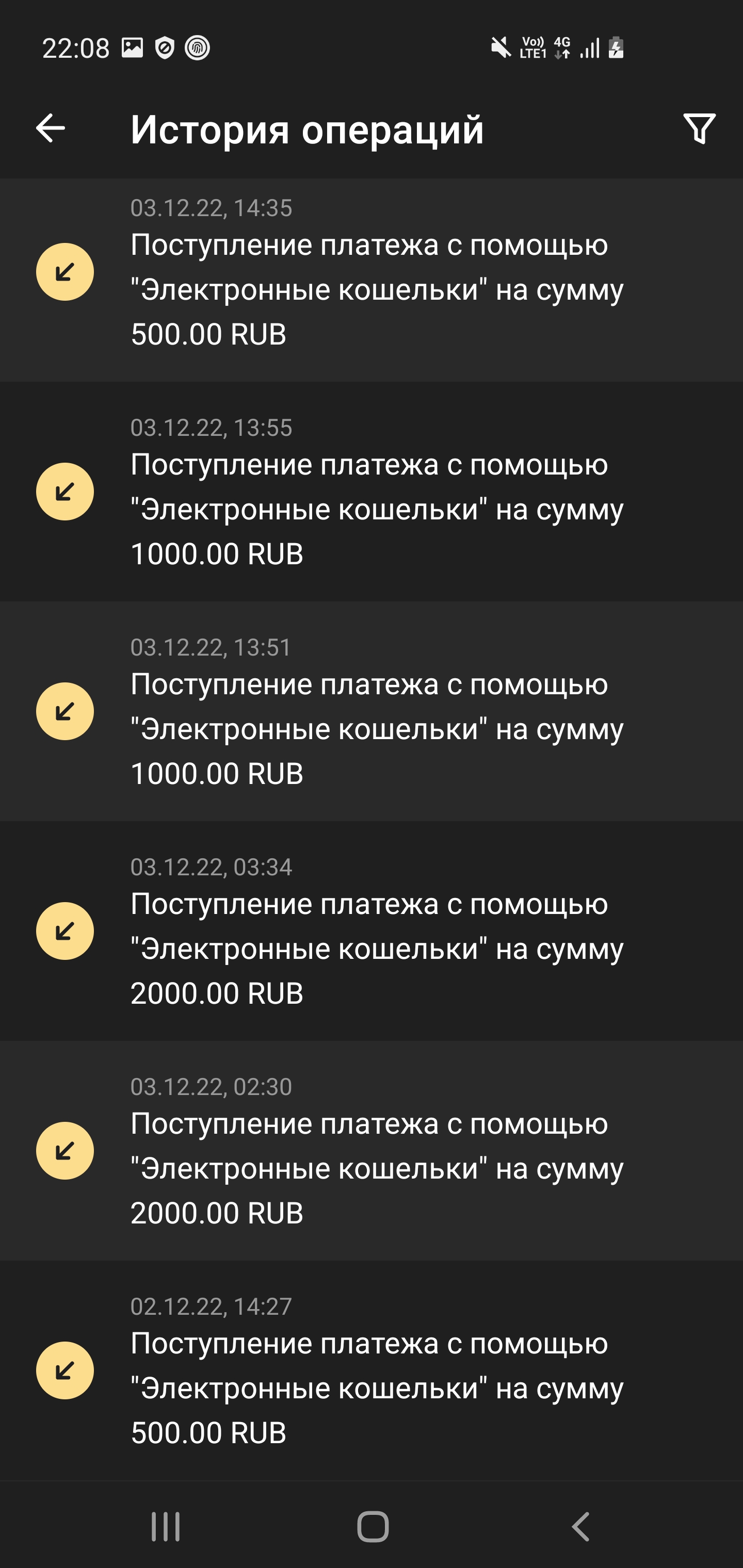The image size is (743, 1568).
Task: Open the 03.12.22, 13:51 payment entry
Action: pyautogui.click(x=372, y=712)
